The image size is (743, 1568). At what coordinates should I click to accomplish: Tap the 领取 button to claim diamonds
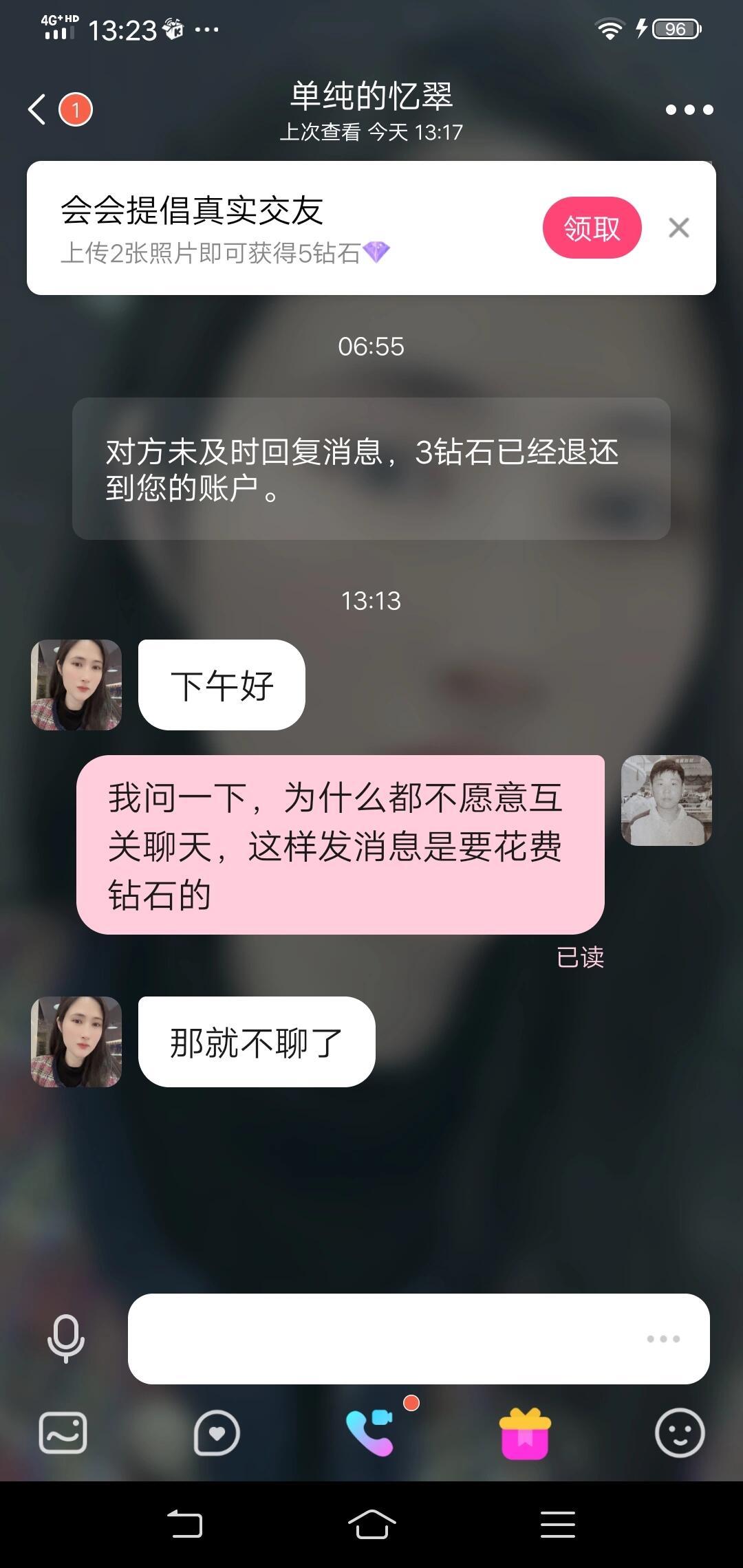(592, 228)
